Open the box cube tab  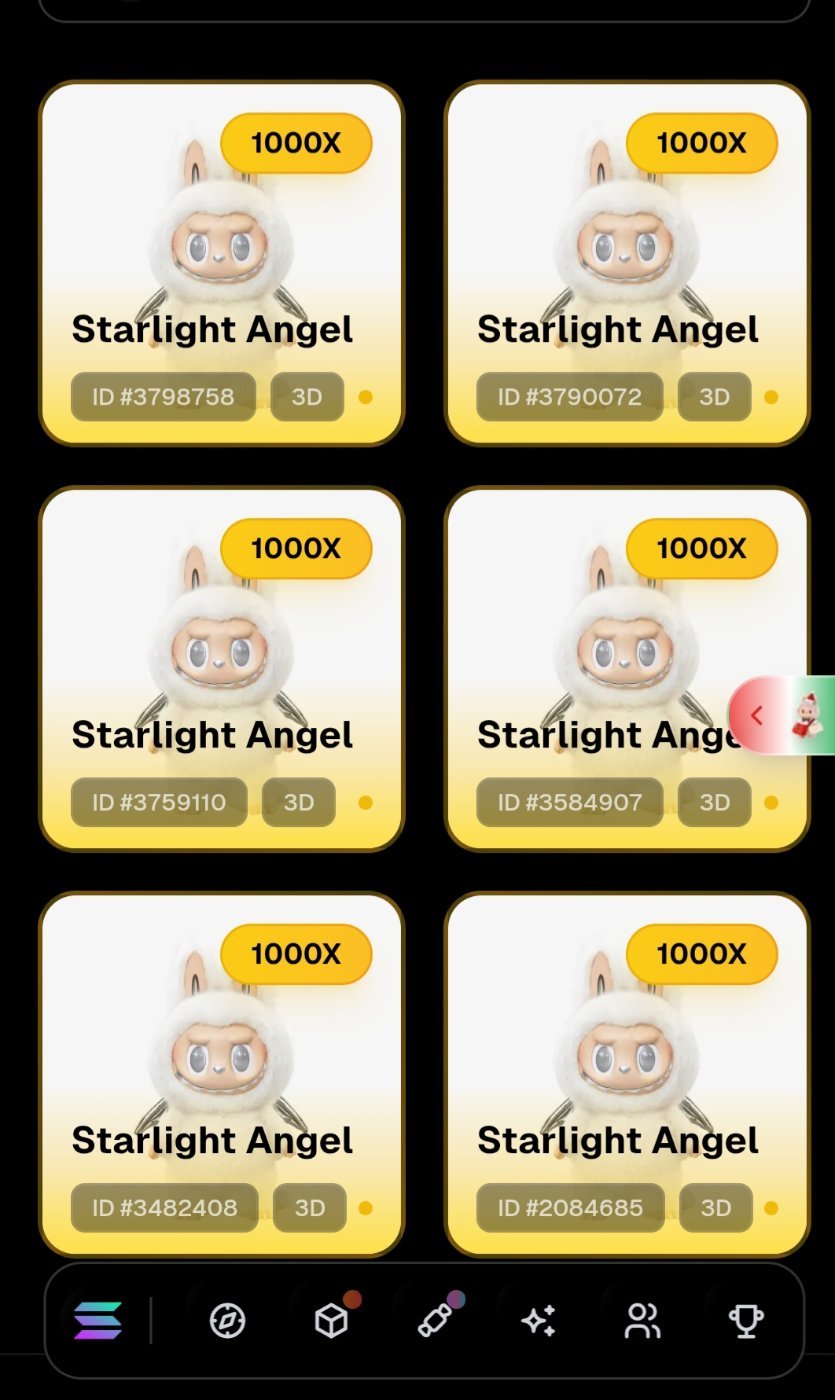[331, 1321]
